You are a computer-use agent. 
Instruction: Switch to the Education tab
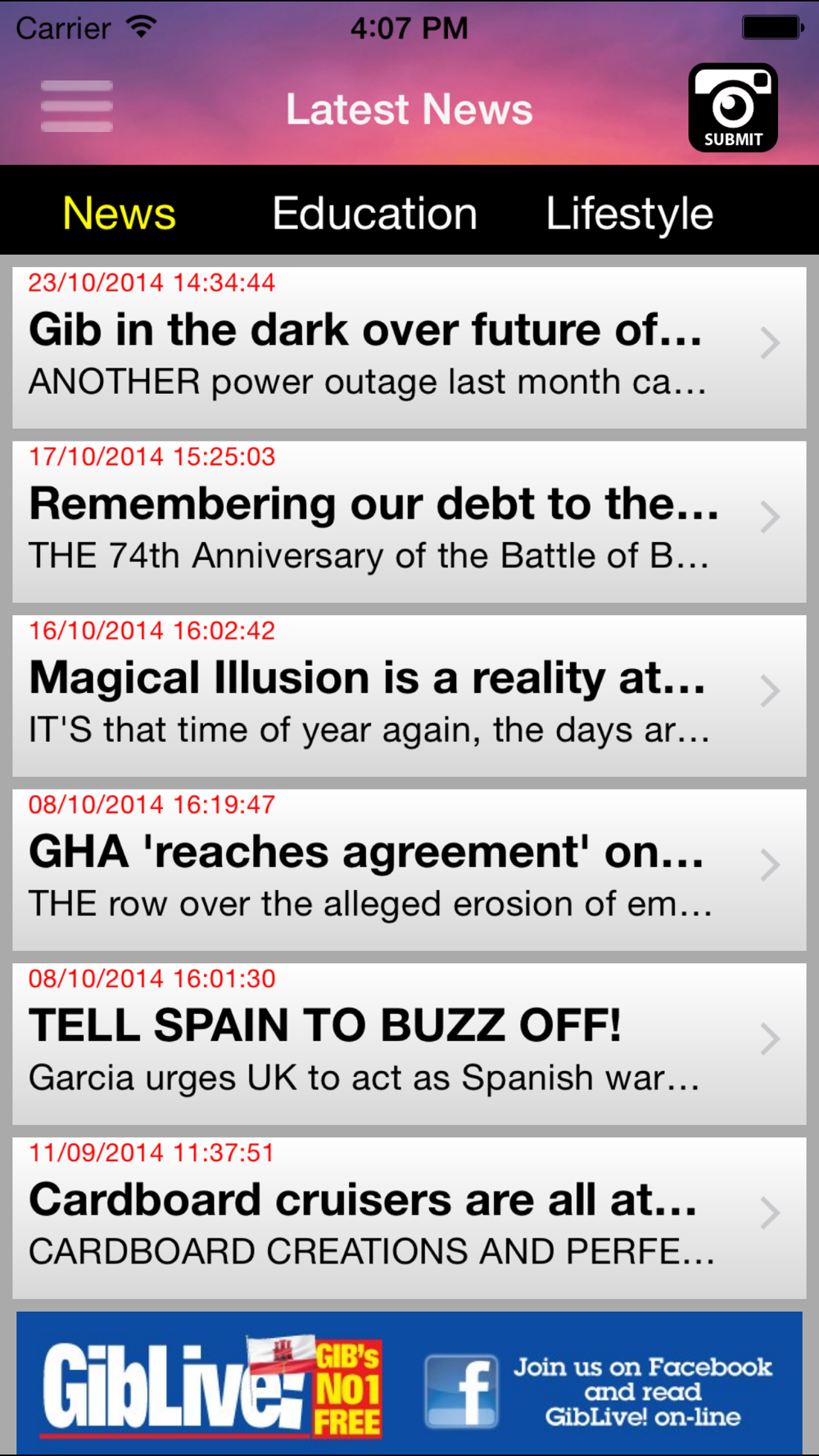(375, 214)
